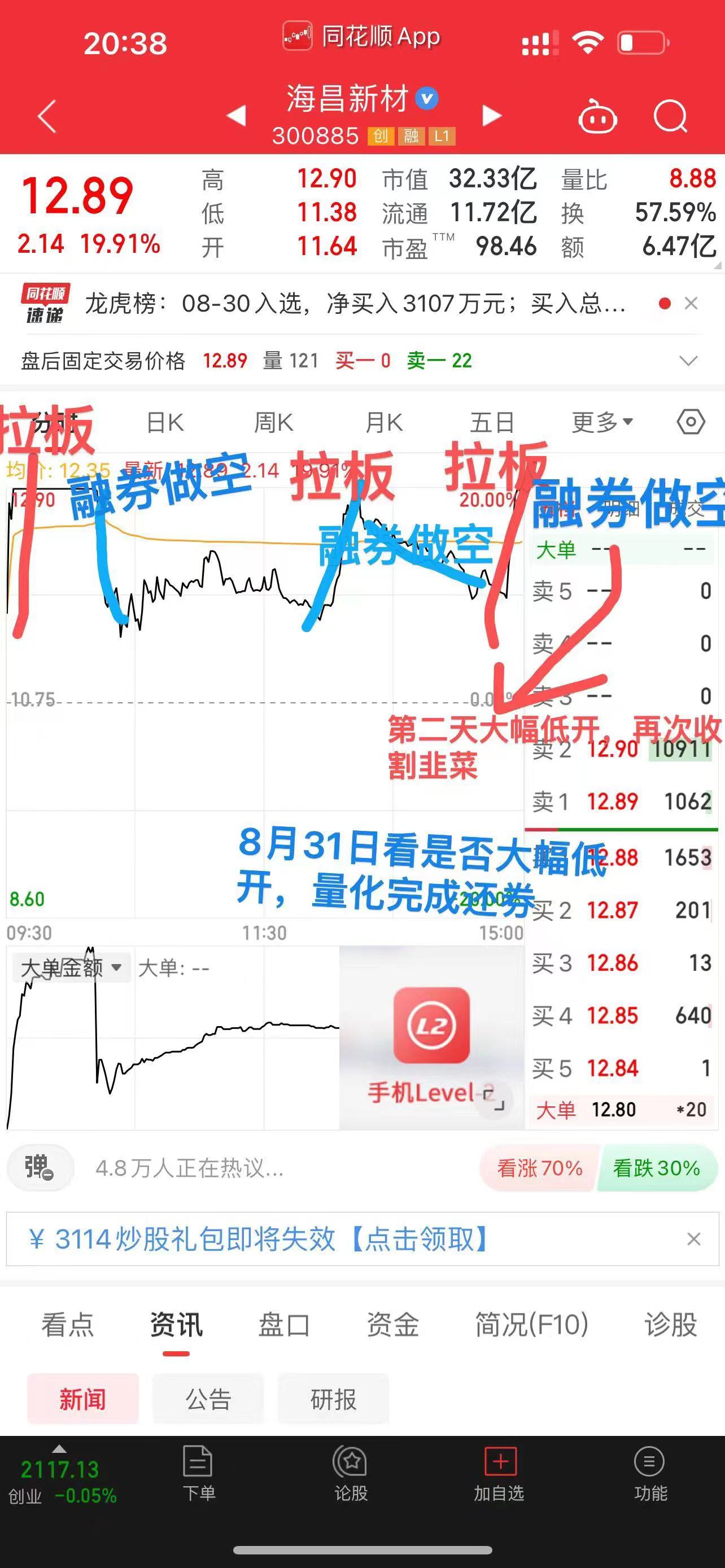Expand the 盘后固定交易价格 row

pyautogui.click(x=688, y=361)
